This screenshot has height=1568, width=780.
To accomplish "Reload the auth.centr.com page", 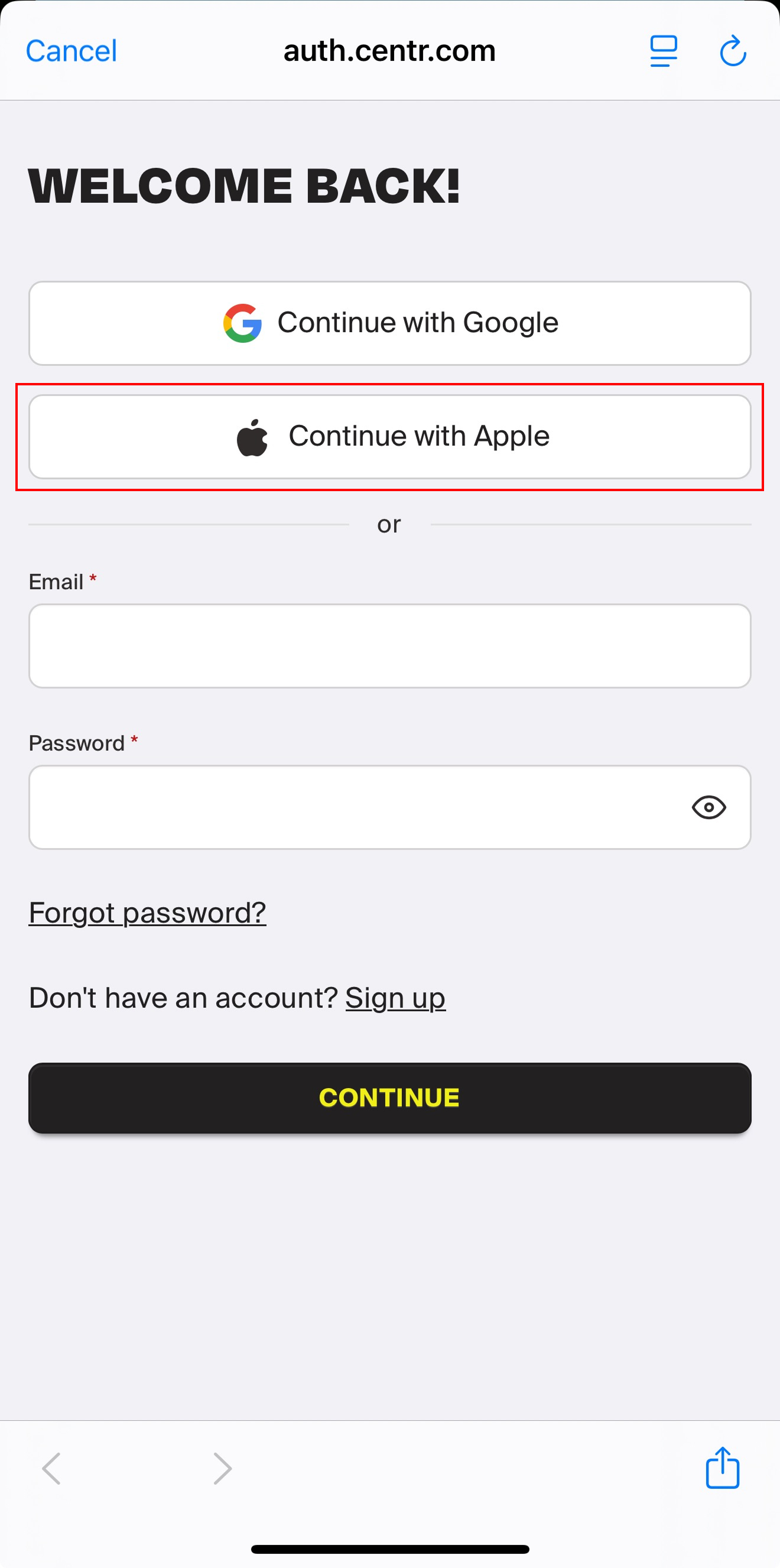I will [733, 51].
